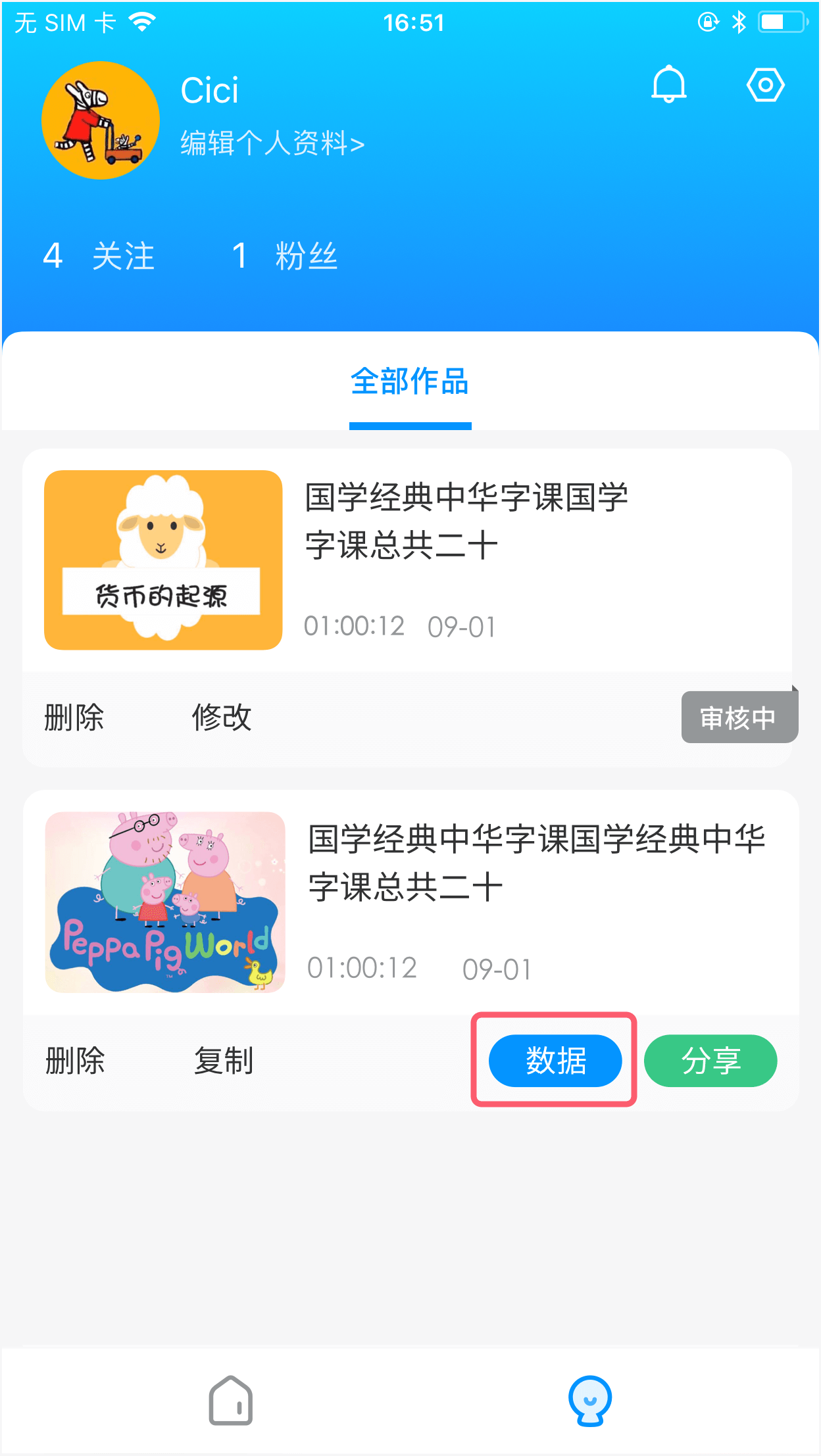View the 粉丝 followers list
Screen dimensions: 821x1456
point(285,256)
